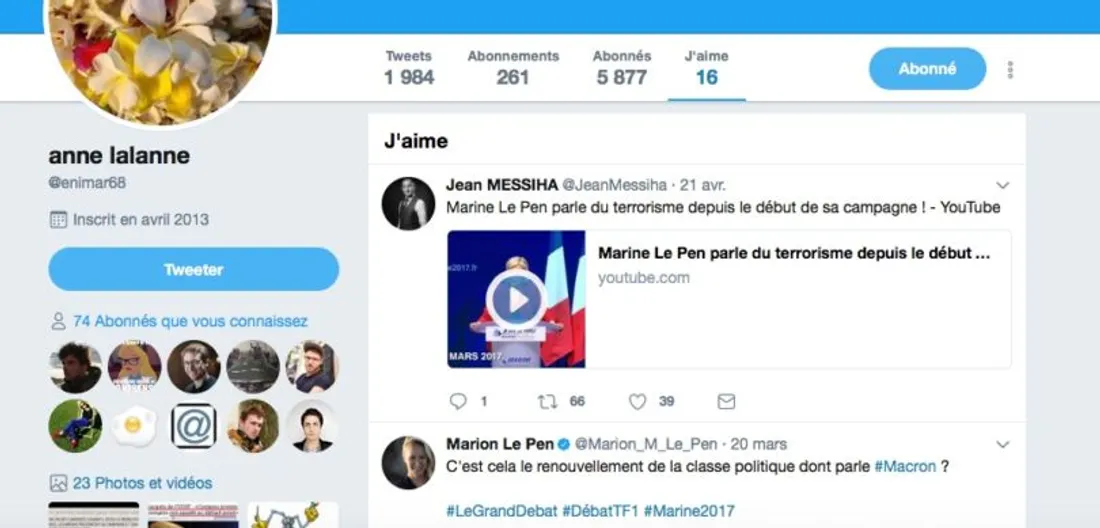Image resolution: width=1100 pixels, height=528 pixels.
Task: Open the Abonnements tab
Action: tap(513, 67)
